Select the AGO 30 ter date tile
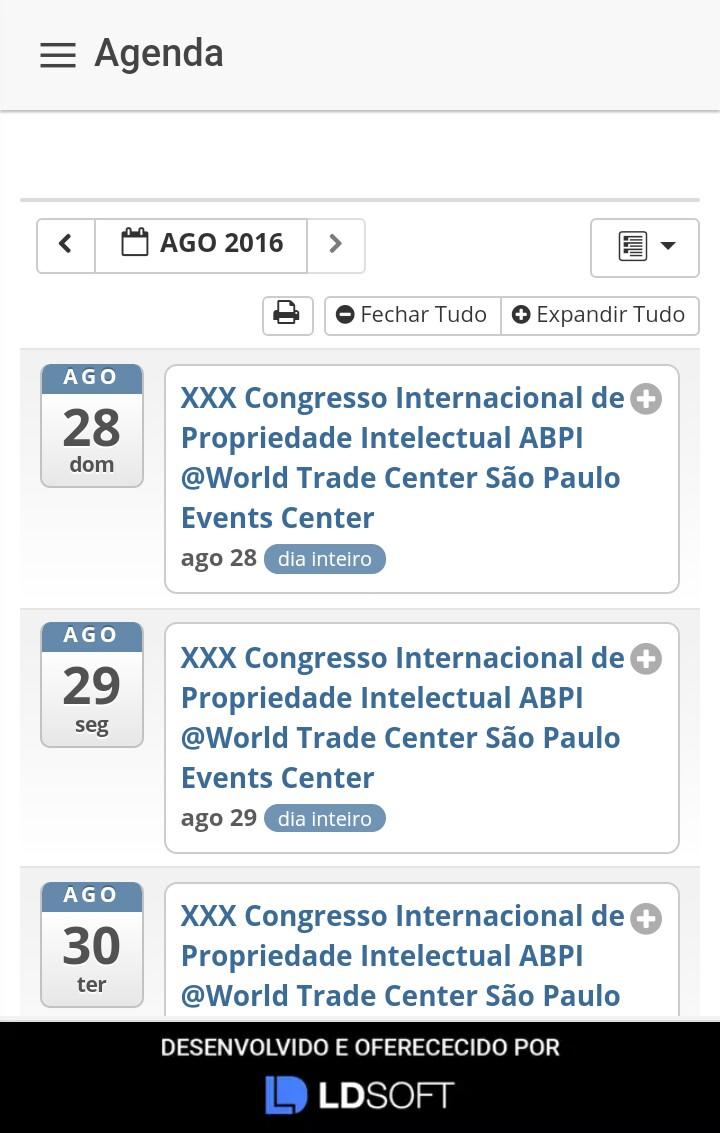The height and width of the screenshot is (1133, 720). 92,945
